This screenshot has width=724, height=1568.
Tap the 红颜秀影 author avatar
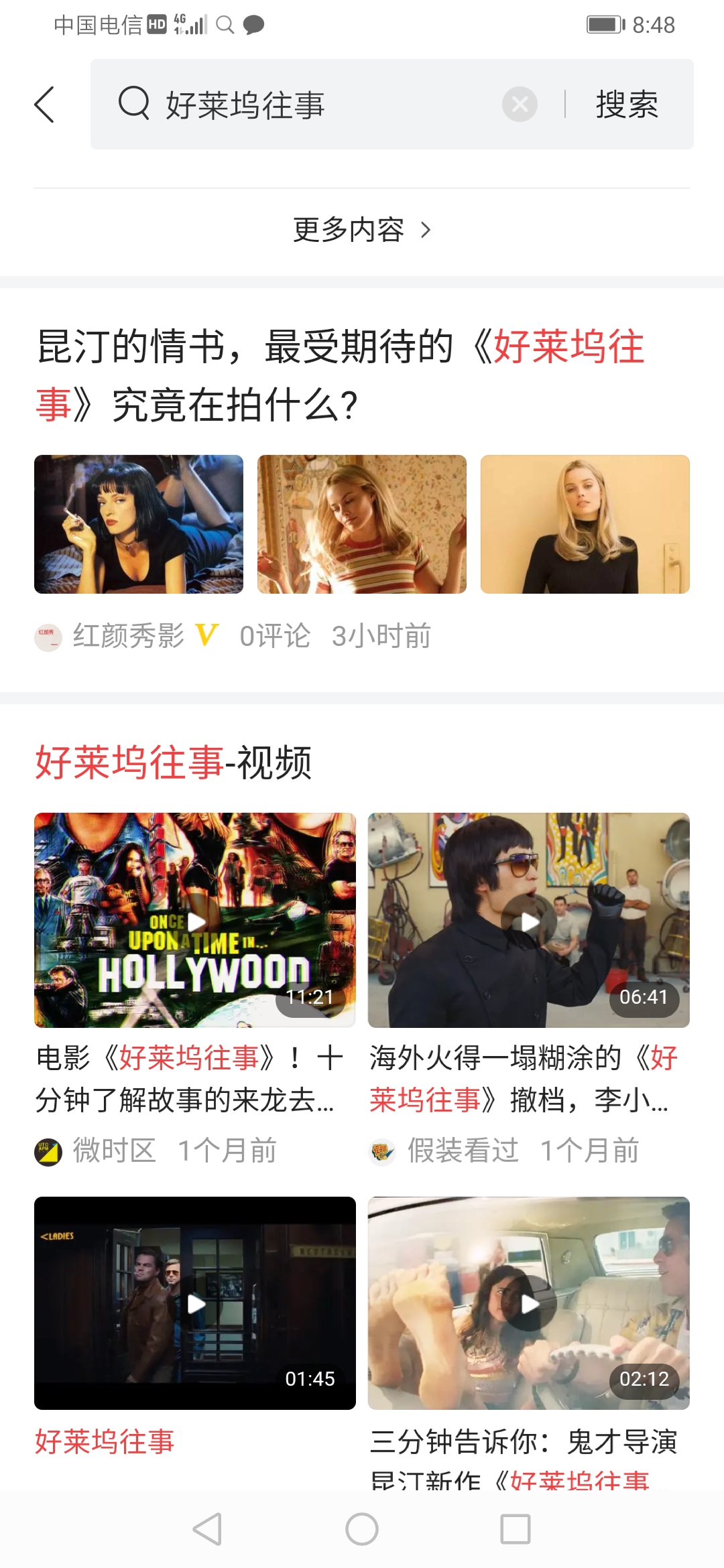click(x=46, y=635)
